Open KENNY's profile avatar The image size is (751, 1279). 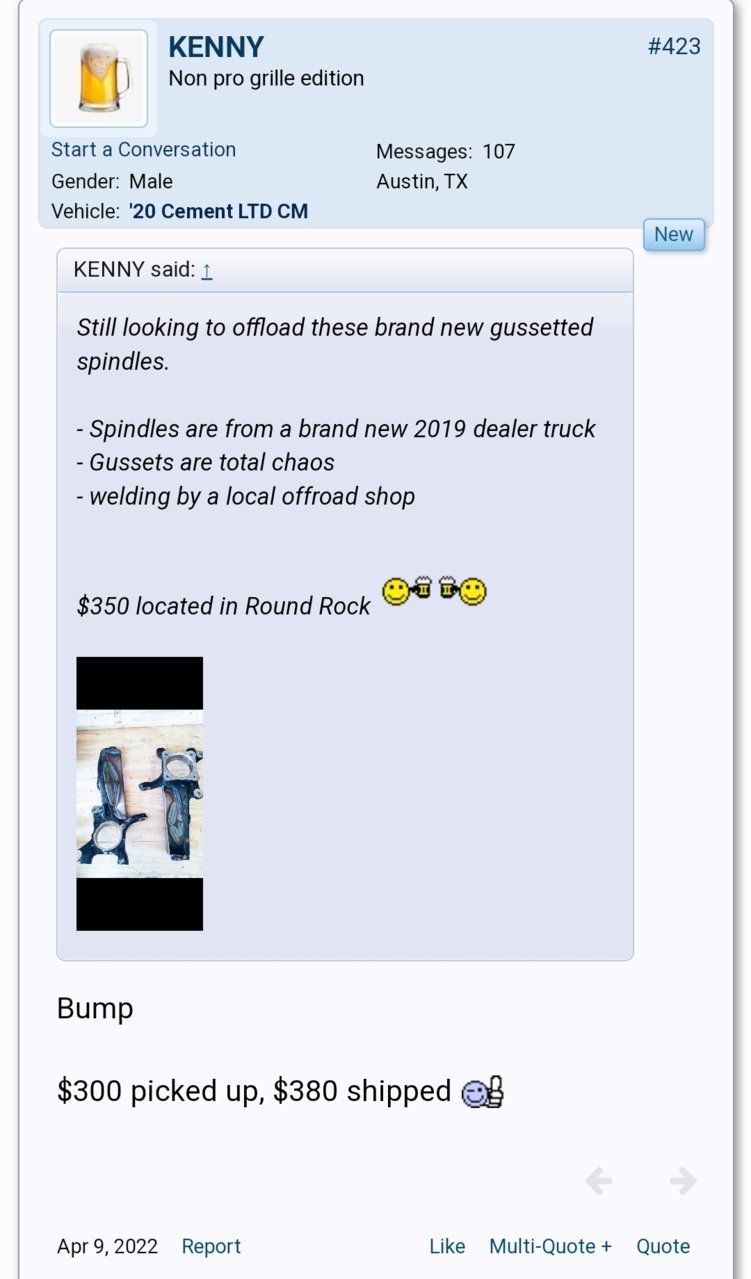(x=98, y=79)
